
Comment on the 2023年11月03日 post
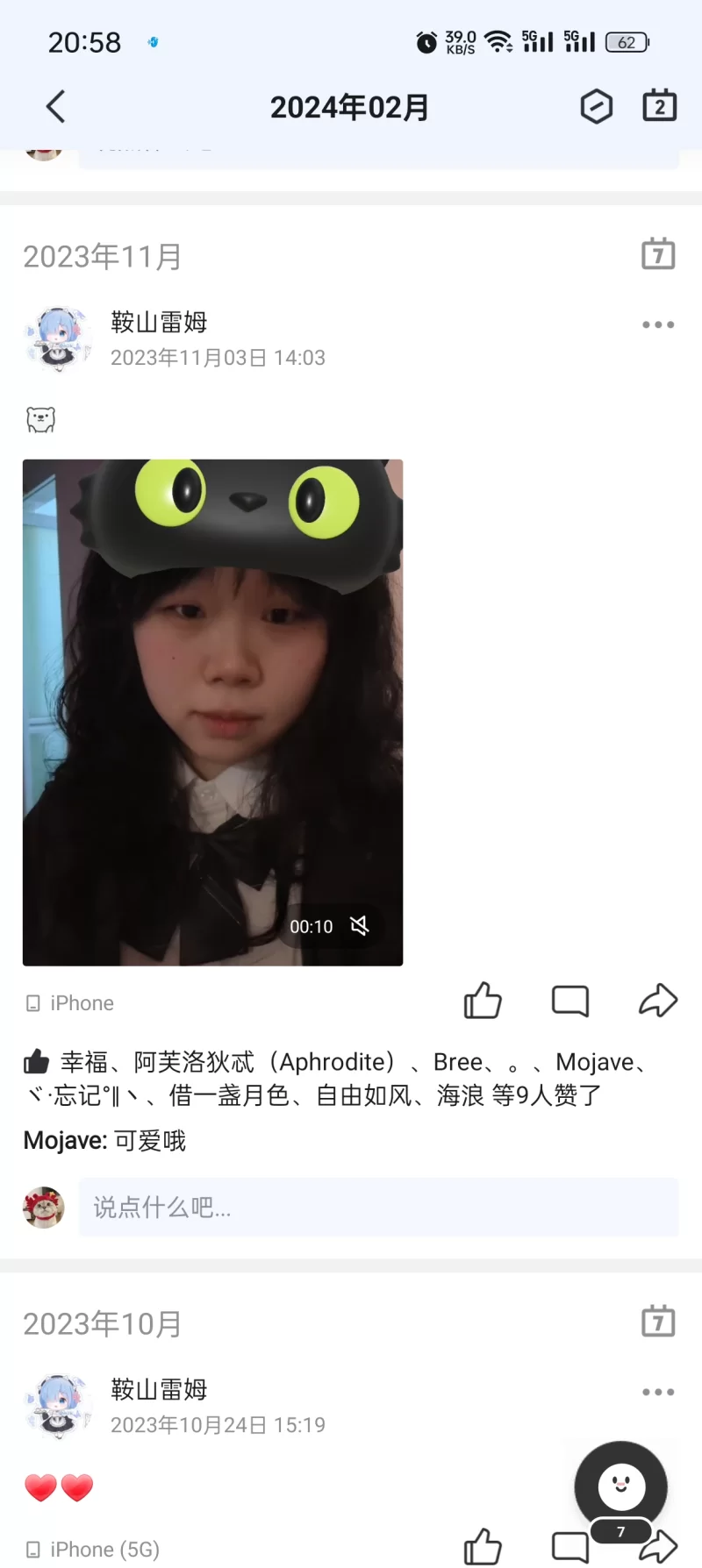[x=570, y=1001]
